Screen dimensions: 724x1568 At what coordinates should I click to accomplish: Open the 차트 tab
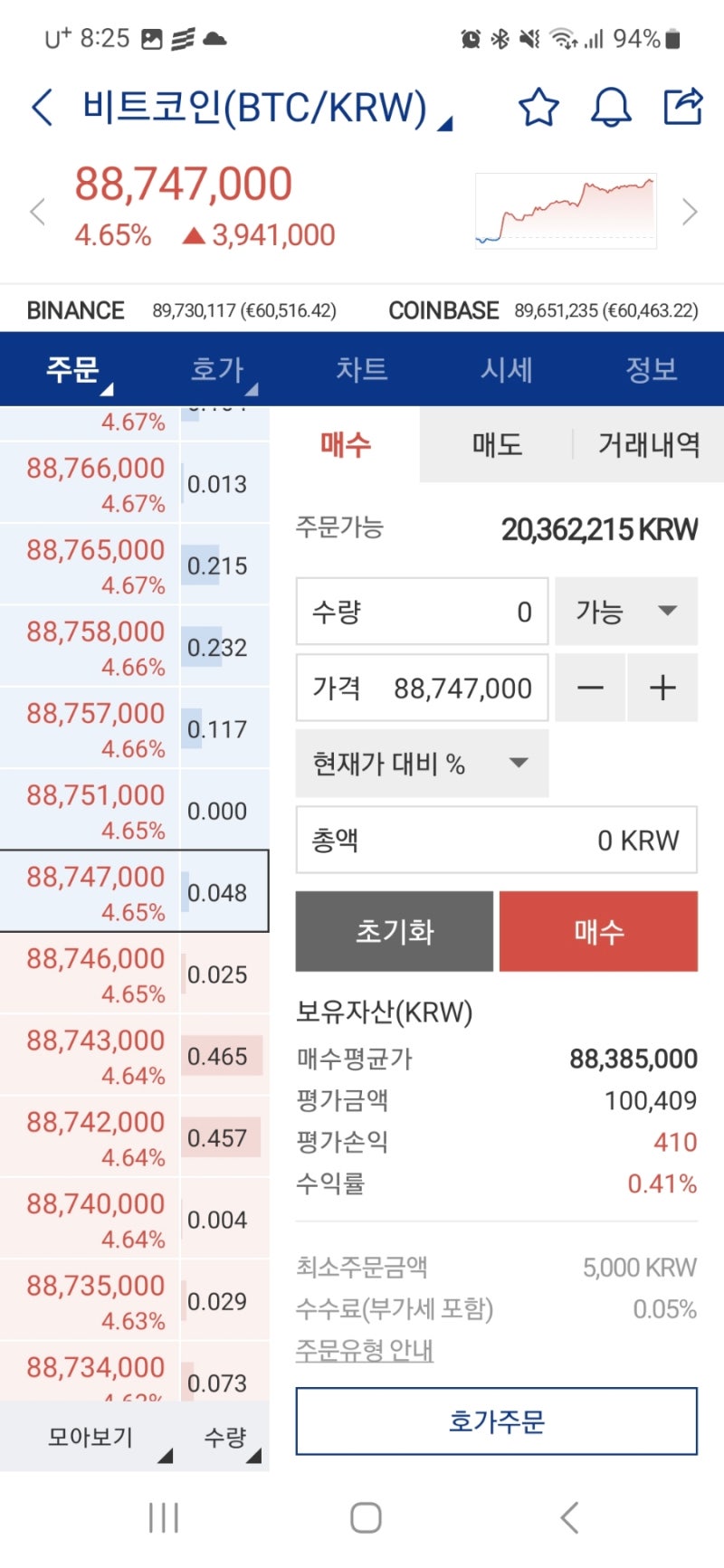(x=364, y=370)
